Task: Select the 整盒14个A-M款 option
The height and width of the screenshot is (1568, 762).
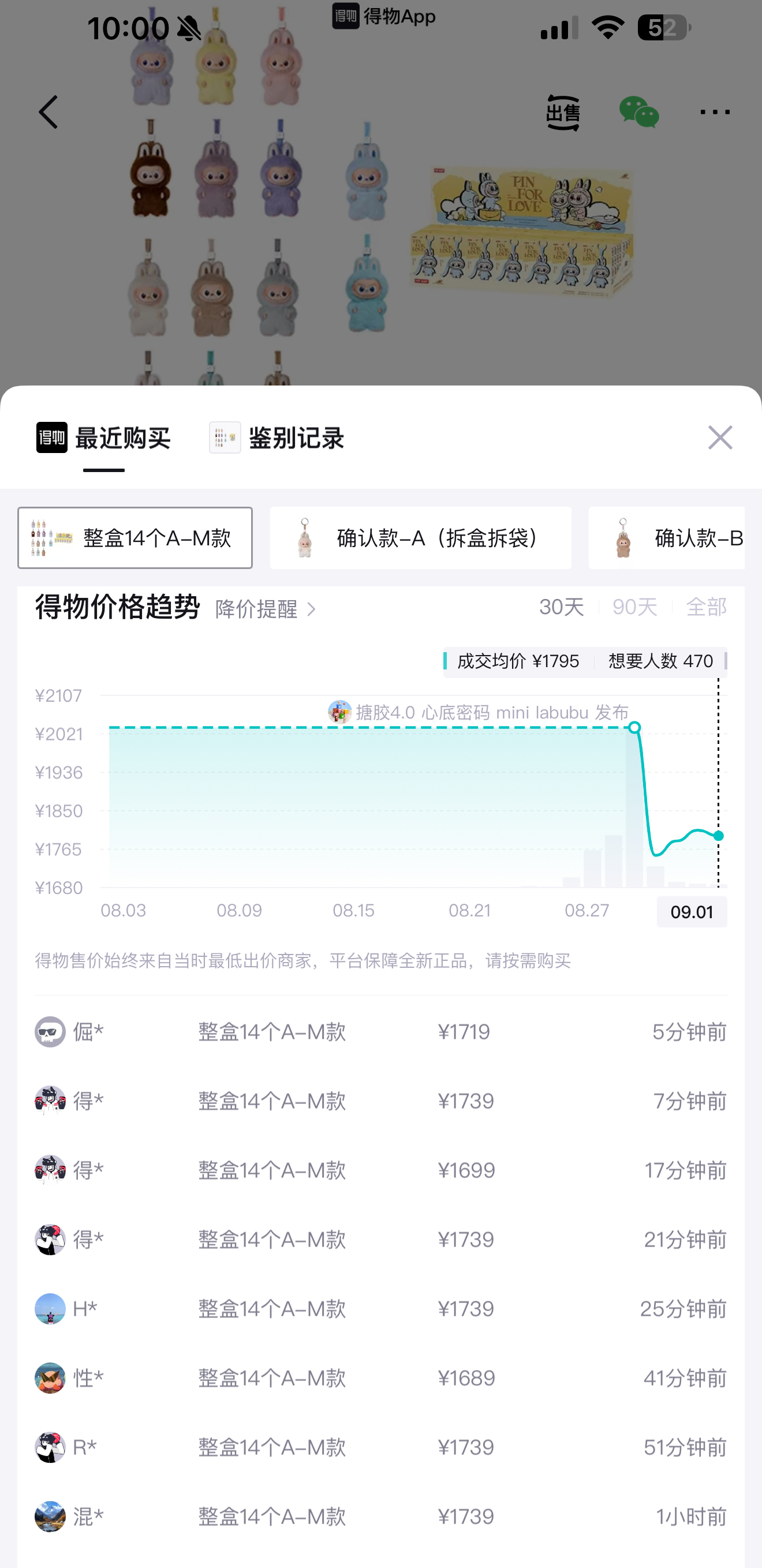Action: pos(135,538)
